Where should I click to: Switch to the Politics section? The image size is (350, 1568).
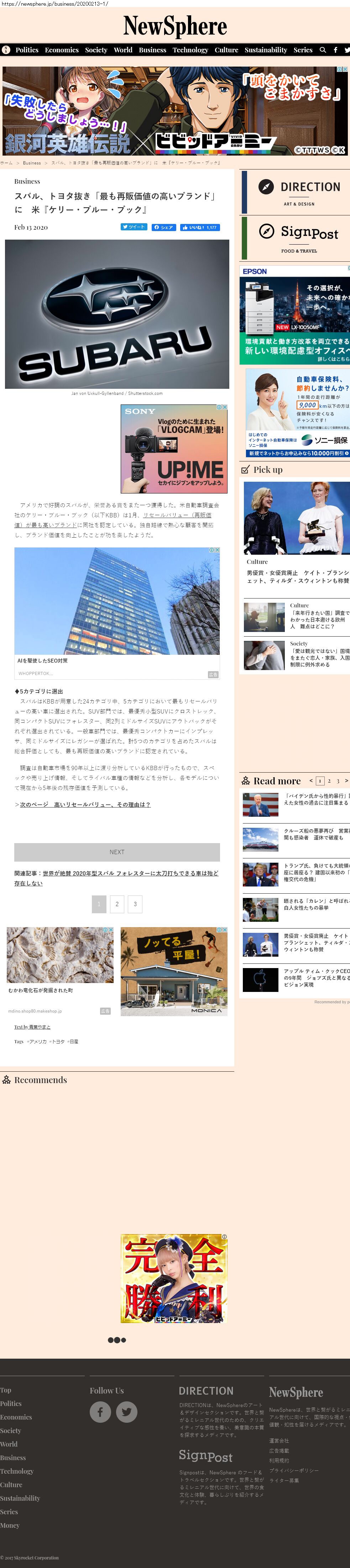click(x=27, y=50)
